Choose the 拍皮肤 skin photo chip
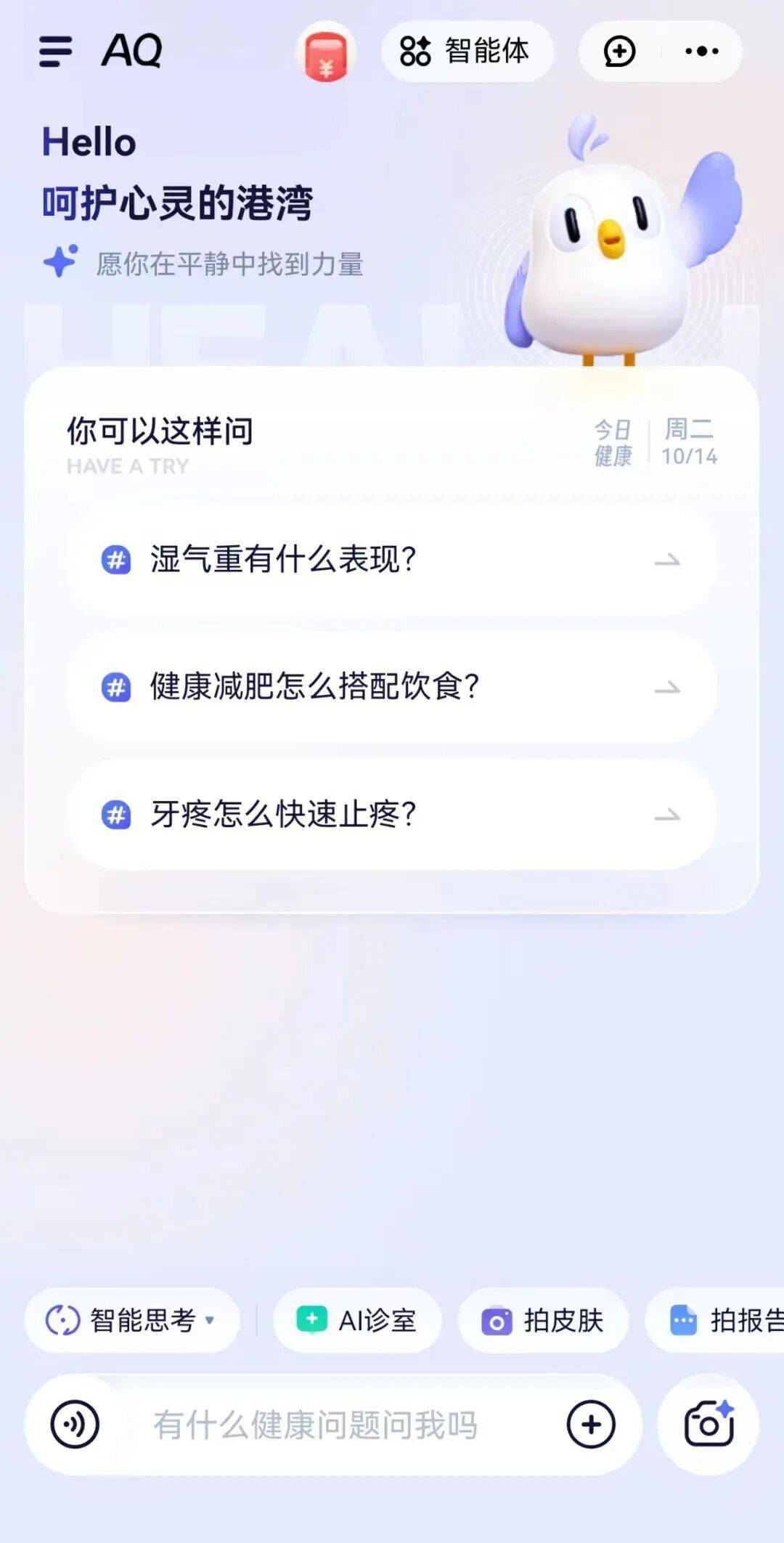 click(x=543, y=1320)
